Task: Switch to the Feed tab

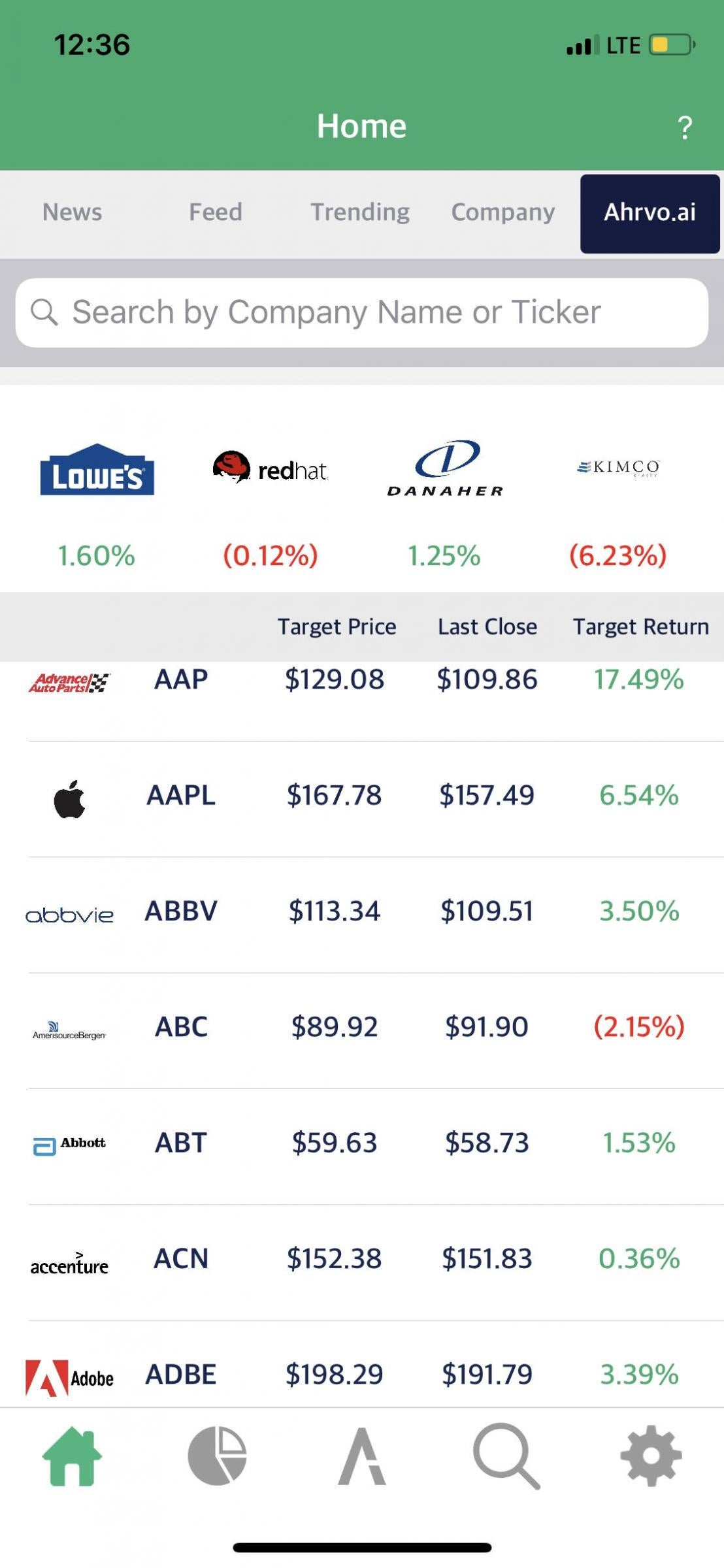Action: click(216, 212)
